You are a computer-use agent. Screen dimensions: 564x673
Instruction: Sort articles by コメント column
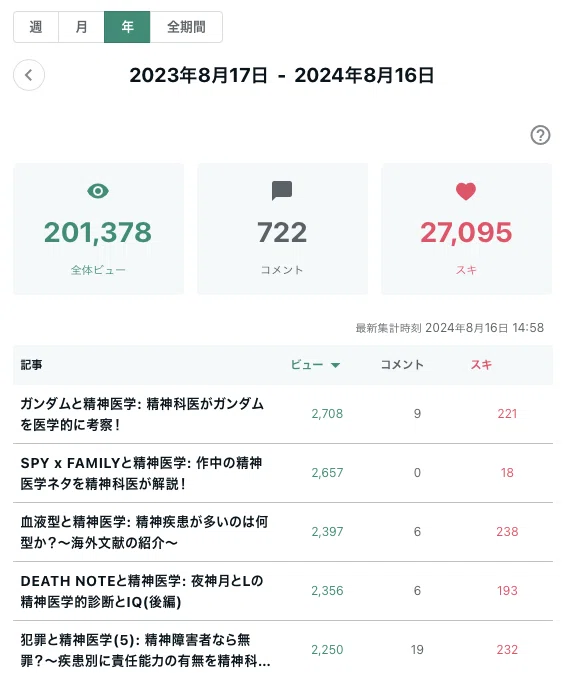click(402, 365)
